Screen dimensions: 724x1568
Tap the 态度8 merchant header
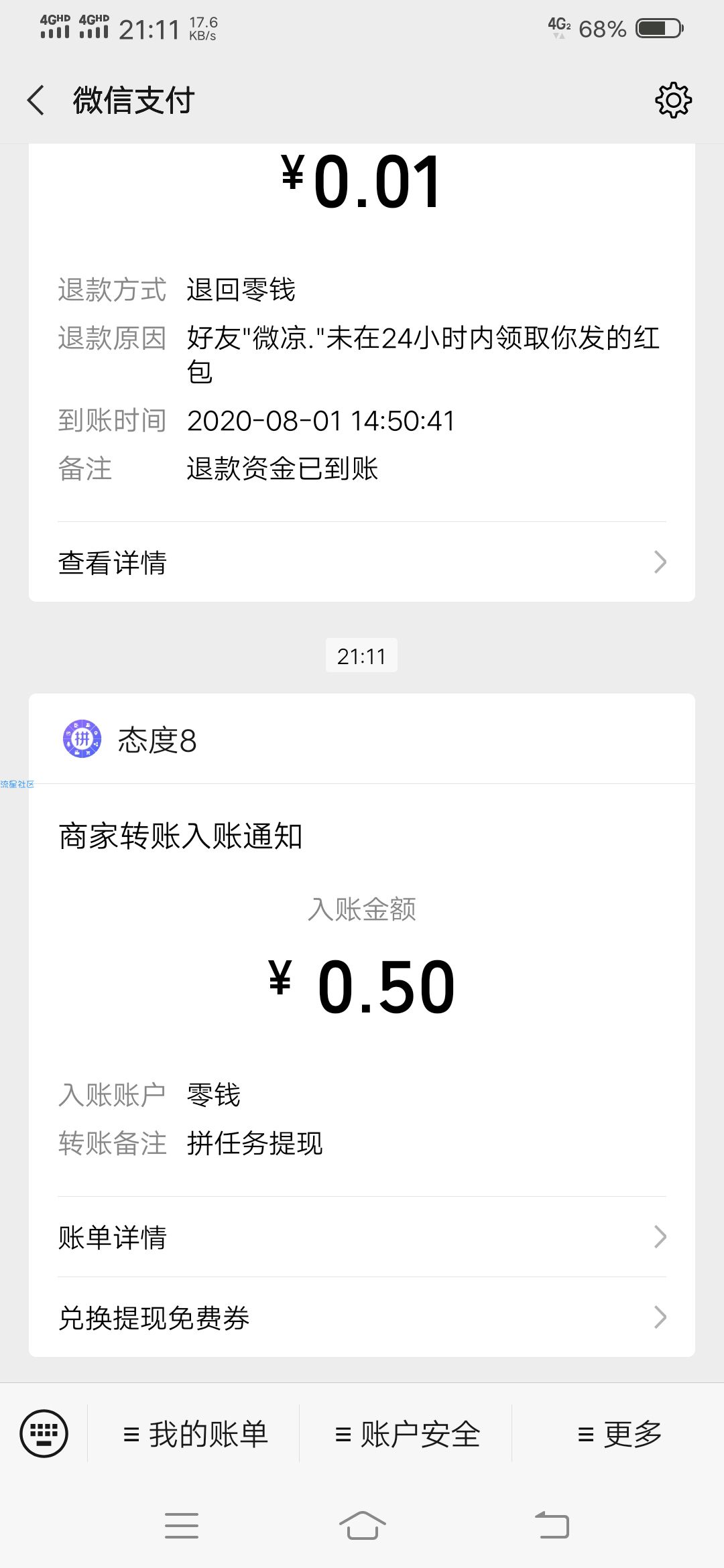[362, 739]
